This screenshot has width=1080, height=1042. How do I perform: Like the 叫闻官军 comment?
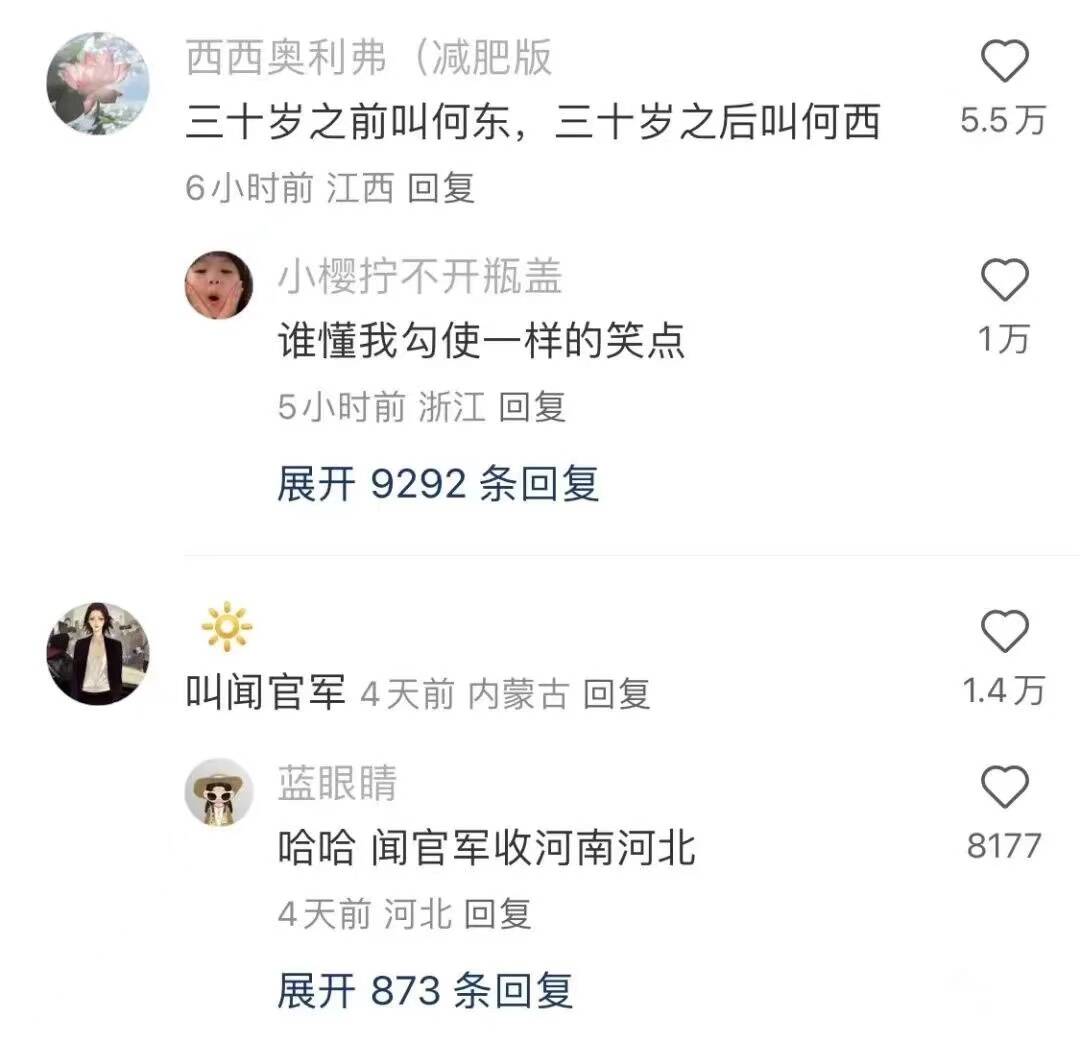point(1004,633)
